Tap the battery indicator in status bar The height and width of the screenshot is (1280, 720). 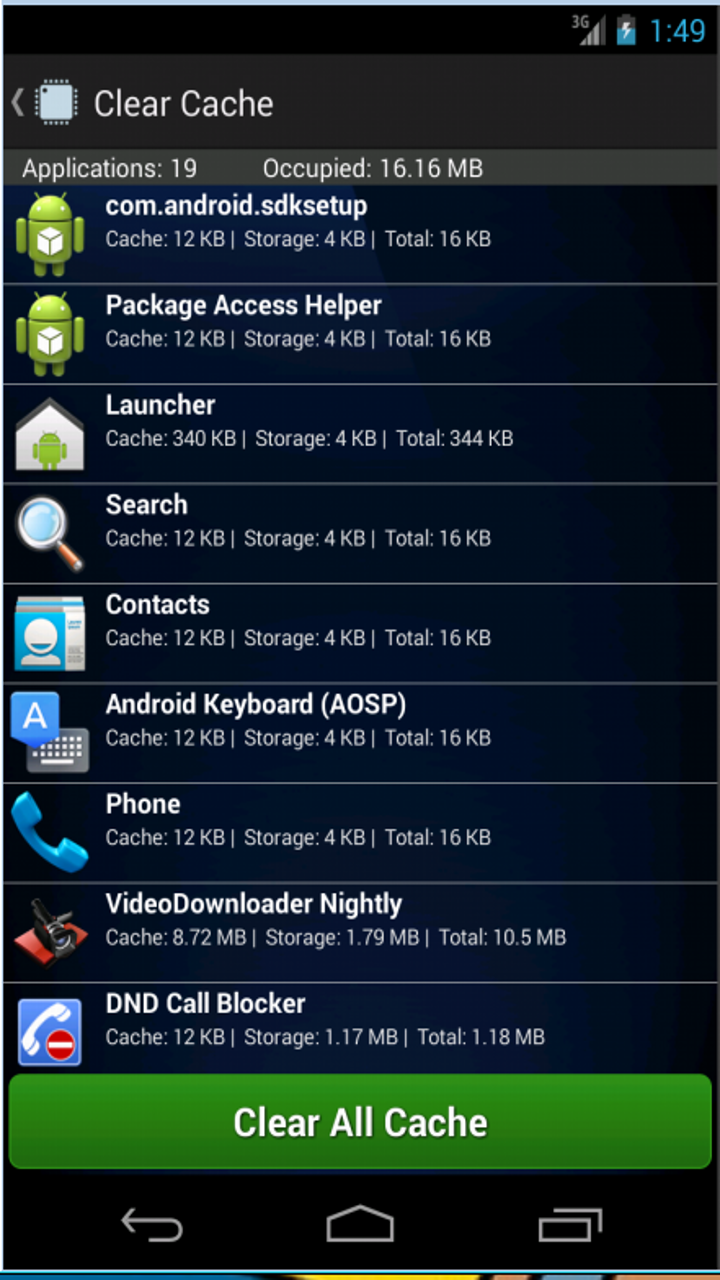(626, 31)
